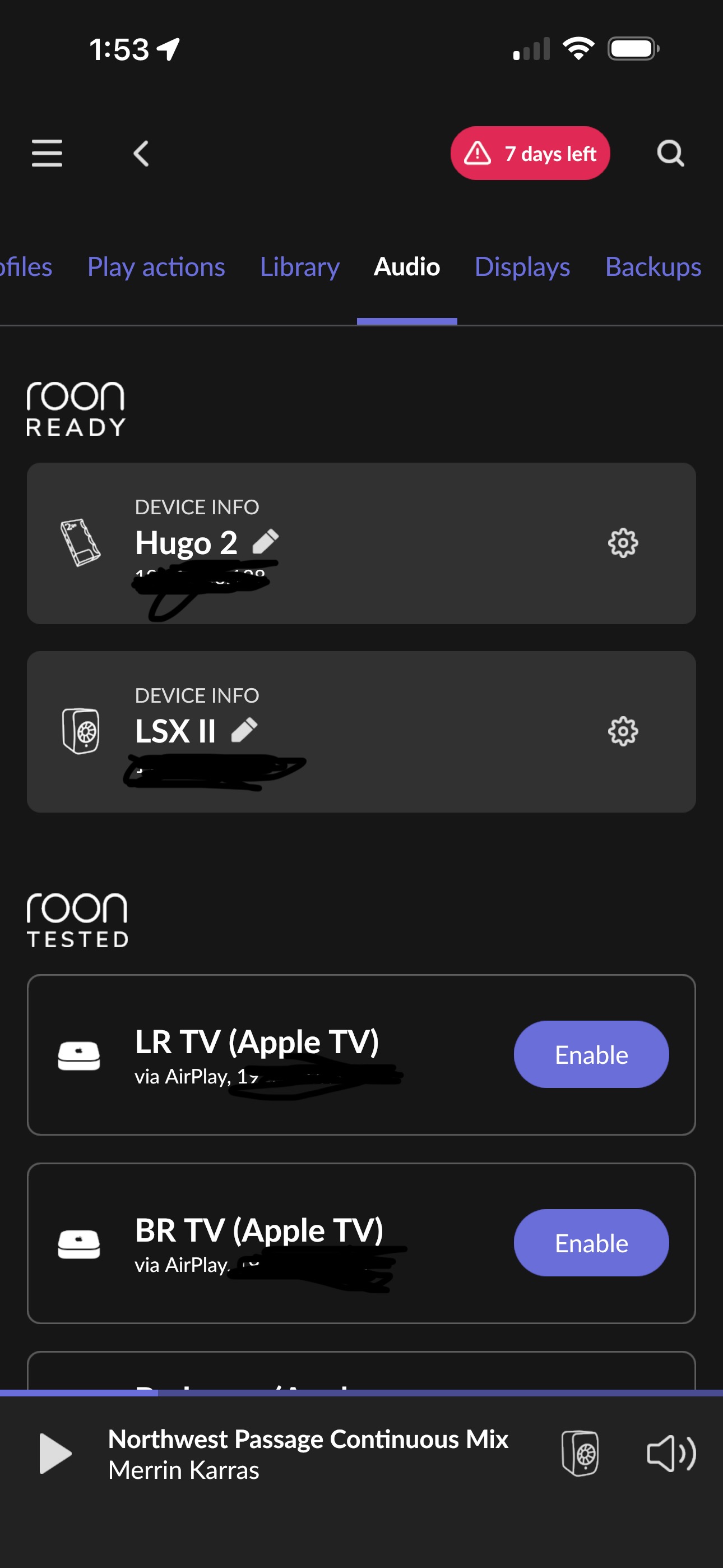This screenshot has width=723, height=1568.
Task: Switch to the Library tab
Action: (x=299, y=267)
